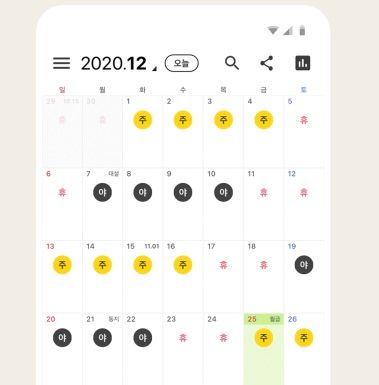Jump to today with the 오늘 button

(182, 63)
